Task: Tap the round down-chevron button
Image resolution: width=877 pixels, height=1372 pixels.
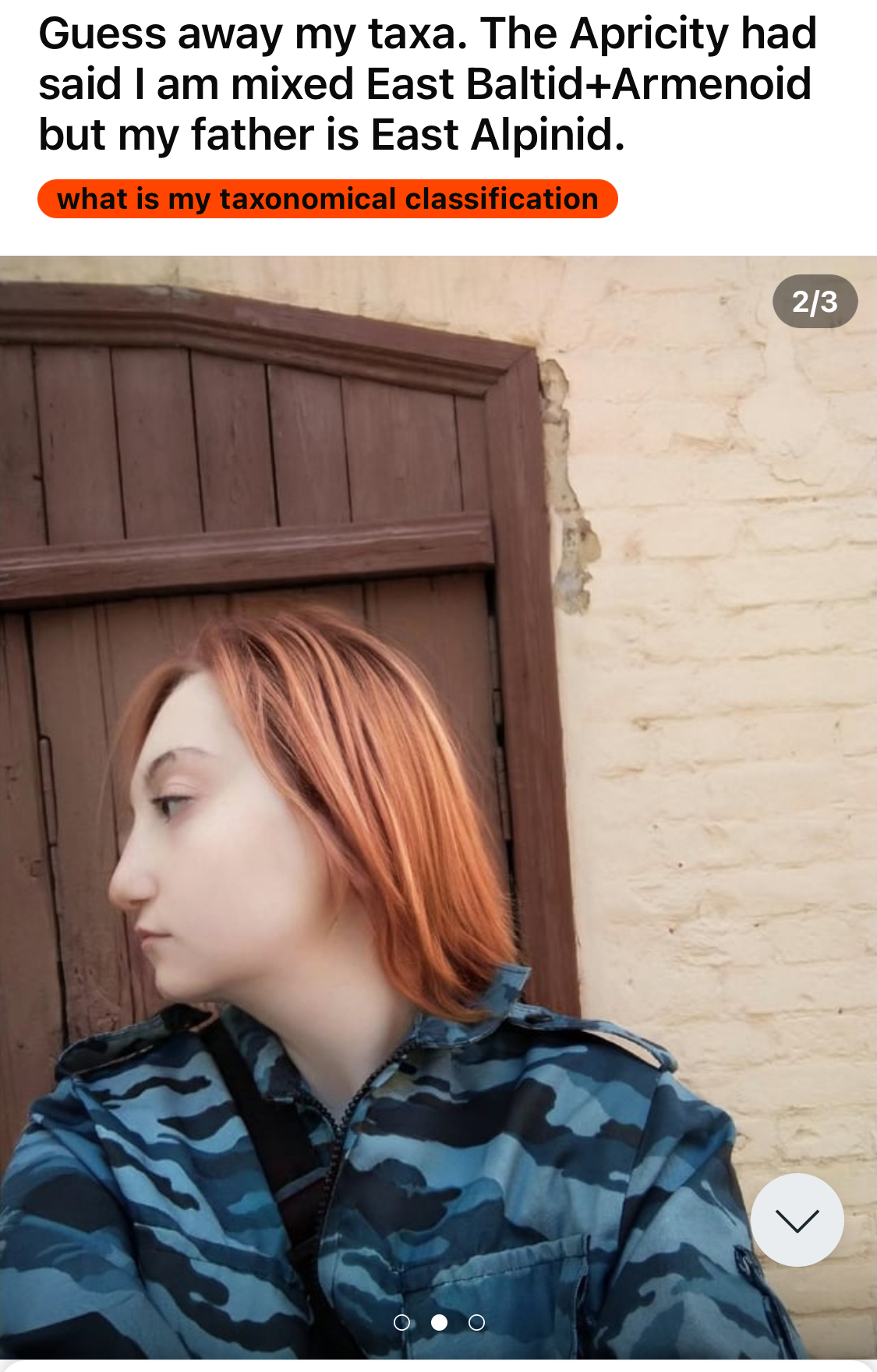Action: tap(797, 1220)
